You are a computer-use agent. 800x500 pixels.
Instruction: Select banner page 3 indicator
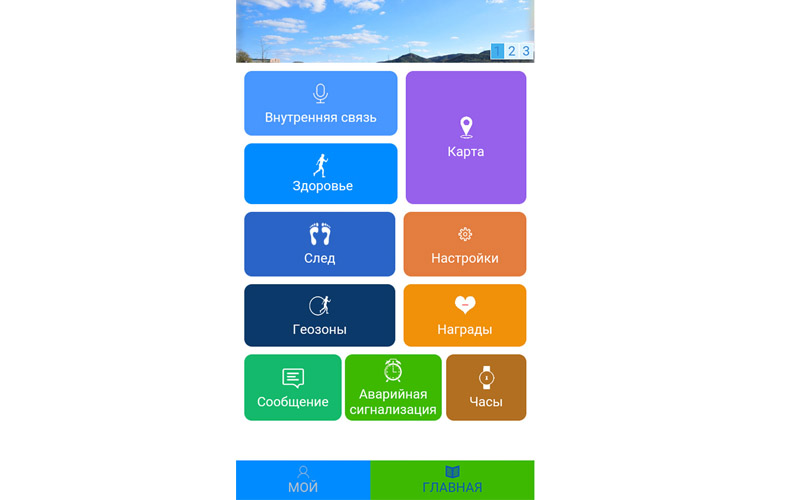click(526, 51)
